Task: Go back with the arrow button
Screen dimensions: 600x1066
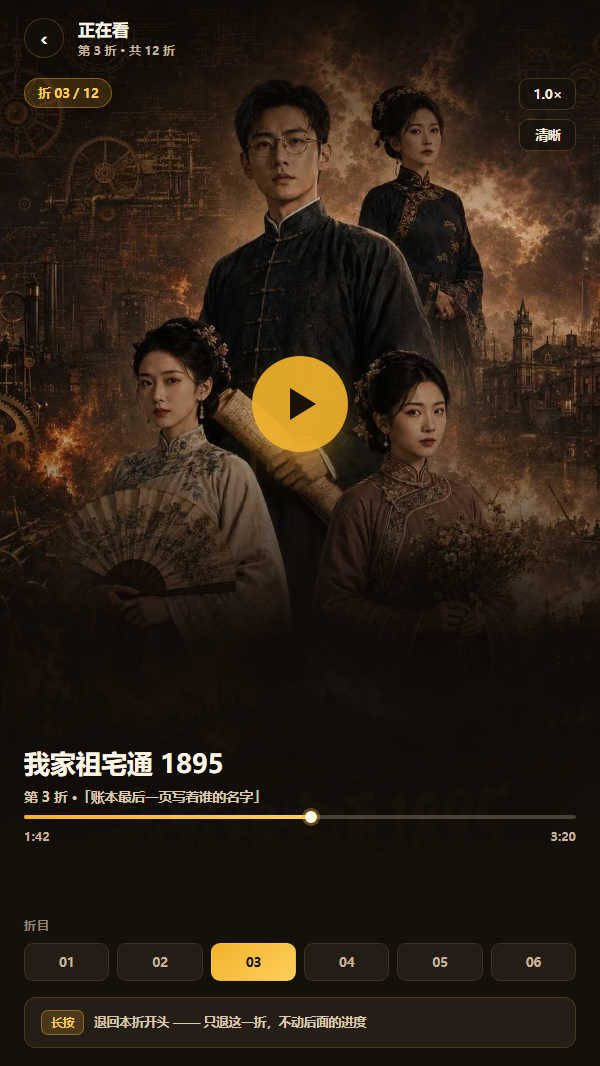Action: [43, 39]
